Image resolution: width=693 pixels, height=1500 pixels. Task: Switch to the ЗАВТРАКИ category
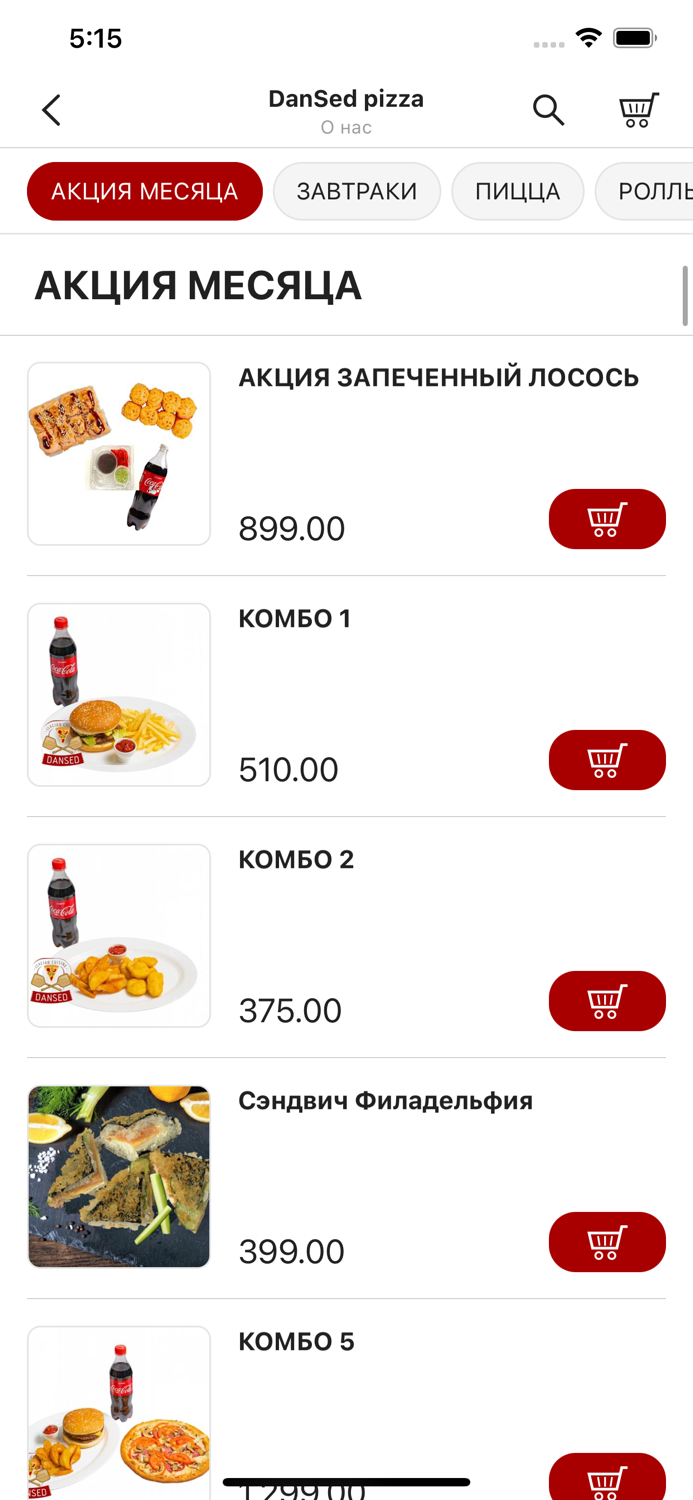(357, 191)
